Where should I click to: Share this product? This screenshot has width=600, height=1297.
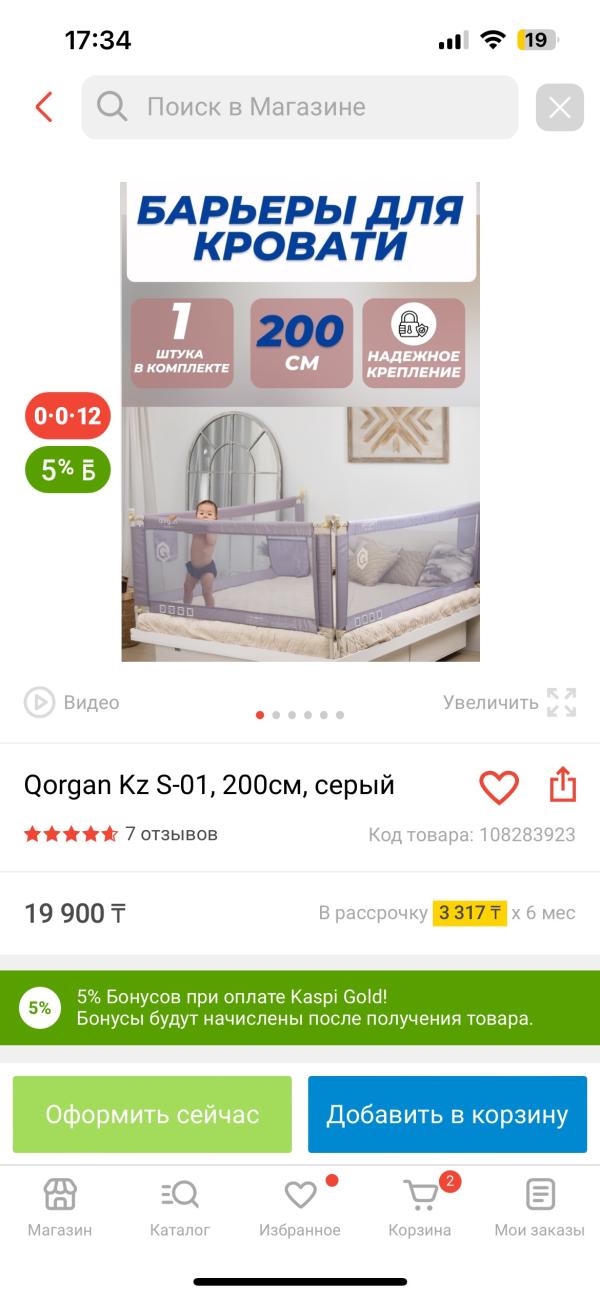coord(563,785)
